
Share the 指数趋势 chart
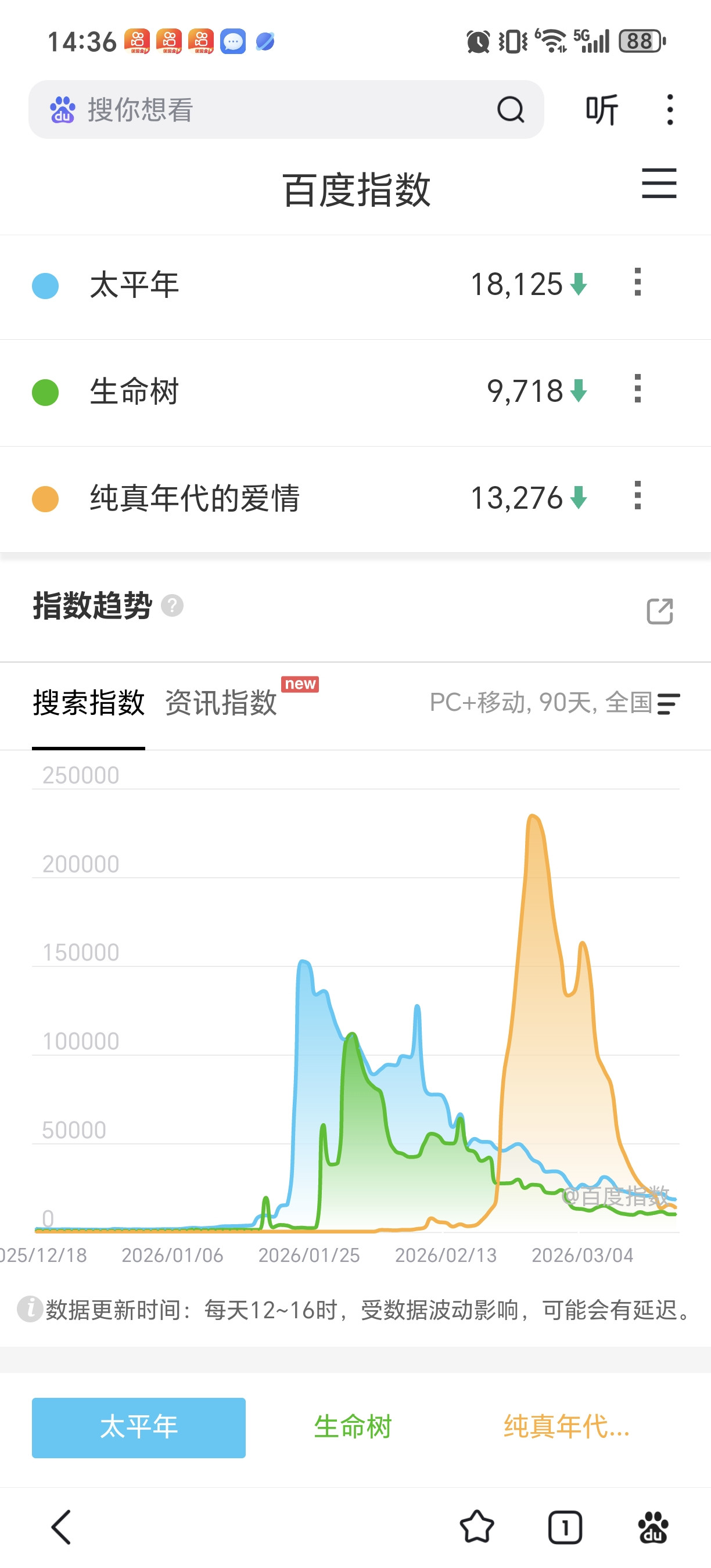pyautogui.click(x=659, y=611)
